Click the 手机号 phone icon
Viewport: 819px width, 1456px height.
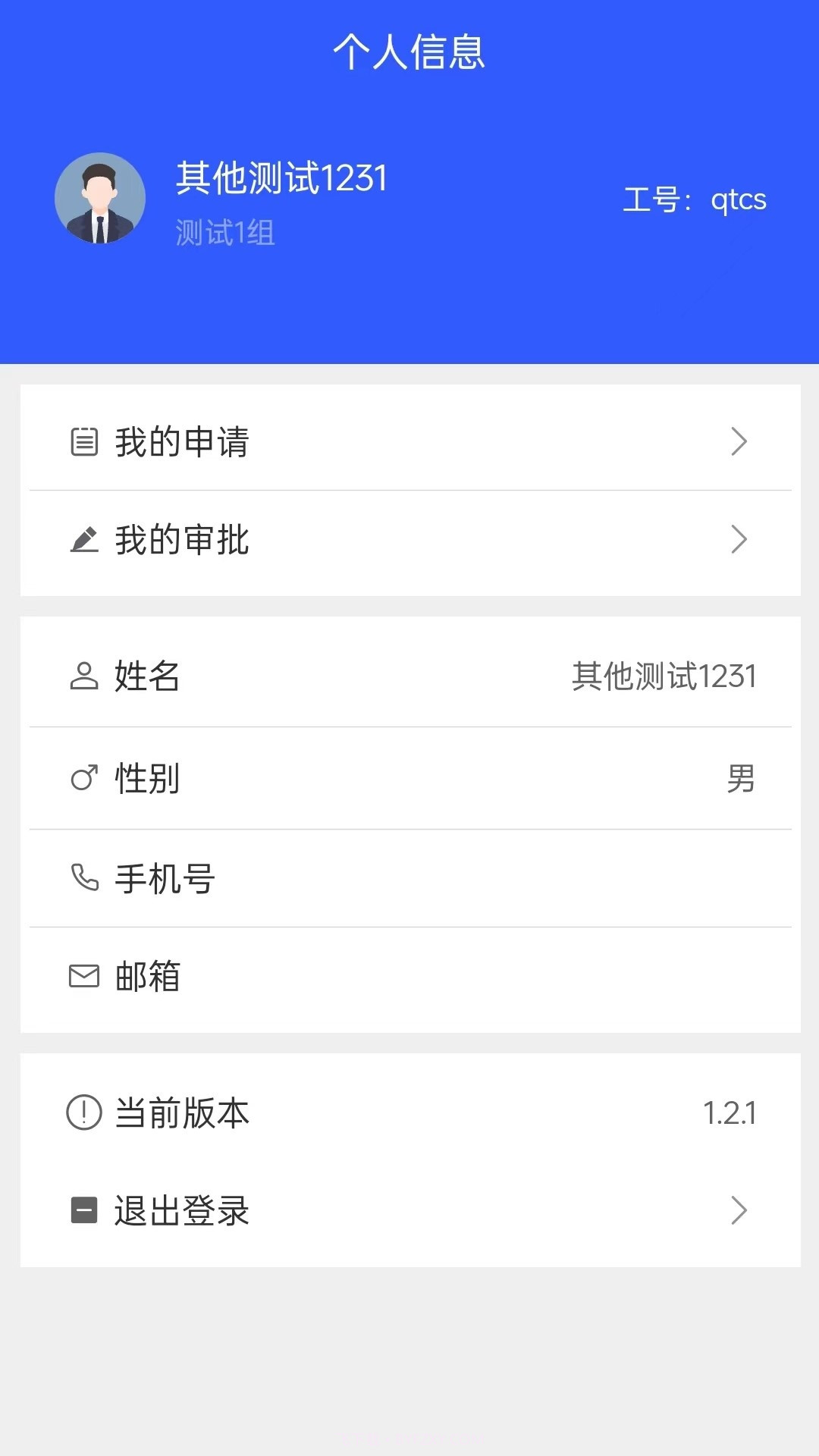coord(85,878)
